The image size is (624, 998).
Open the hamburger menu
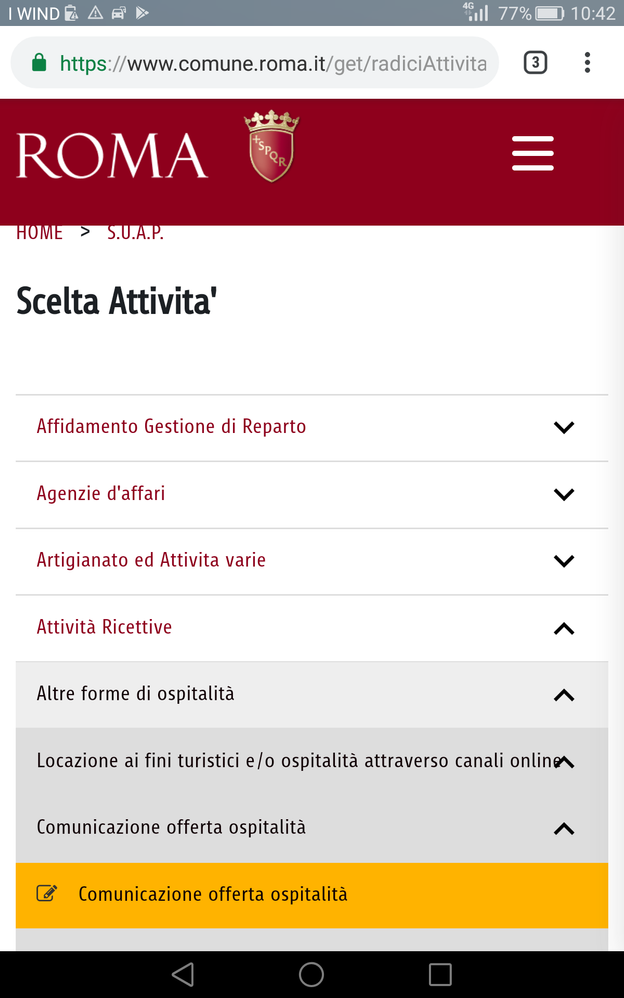(x=532, y=154)
